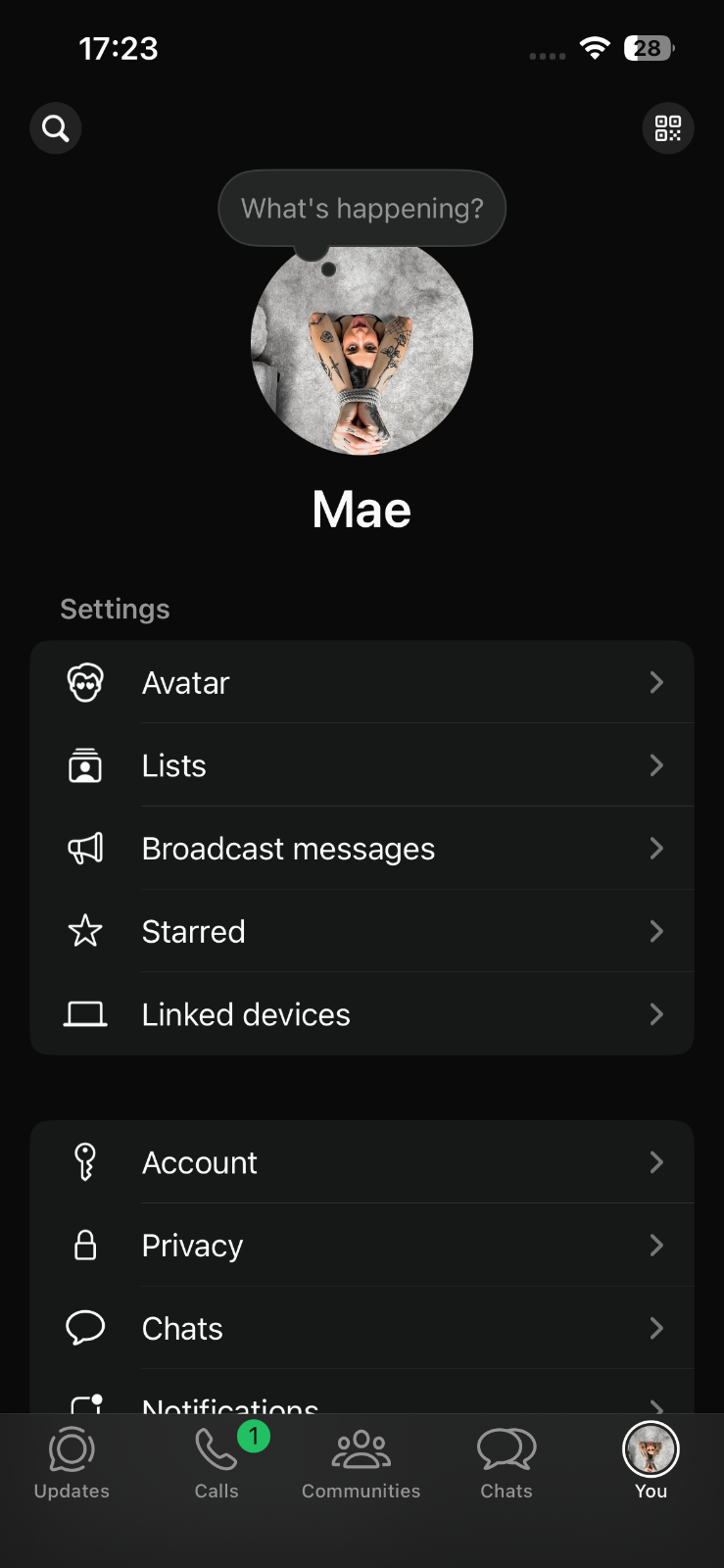Viewport: 724px width, 1568px height.
Task: Tap the "What's happening?" status bubble
Action: pyautogui.click(x=362, y=208)
